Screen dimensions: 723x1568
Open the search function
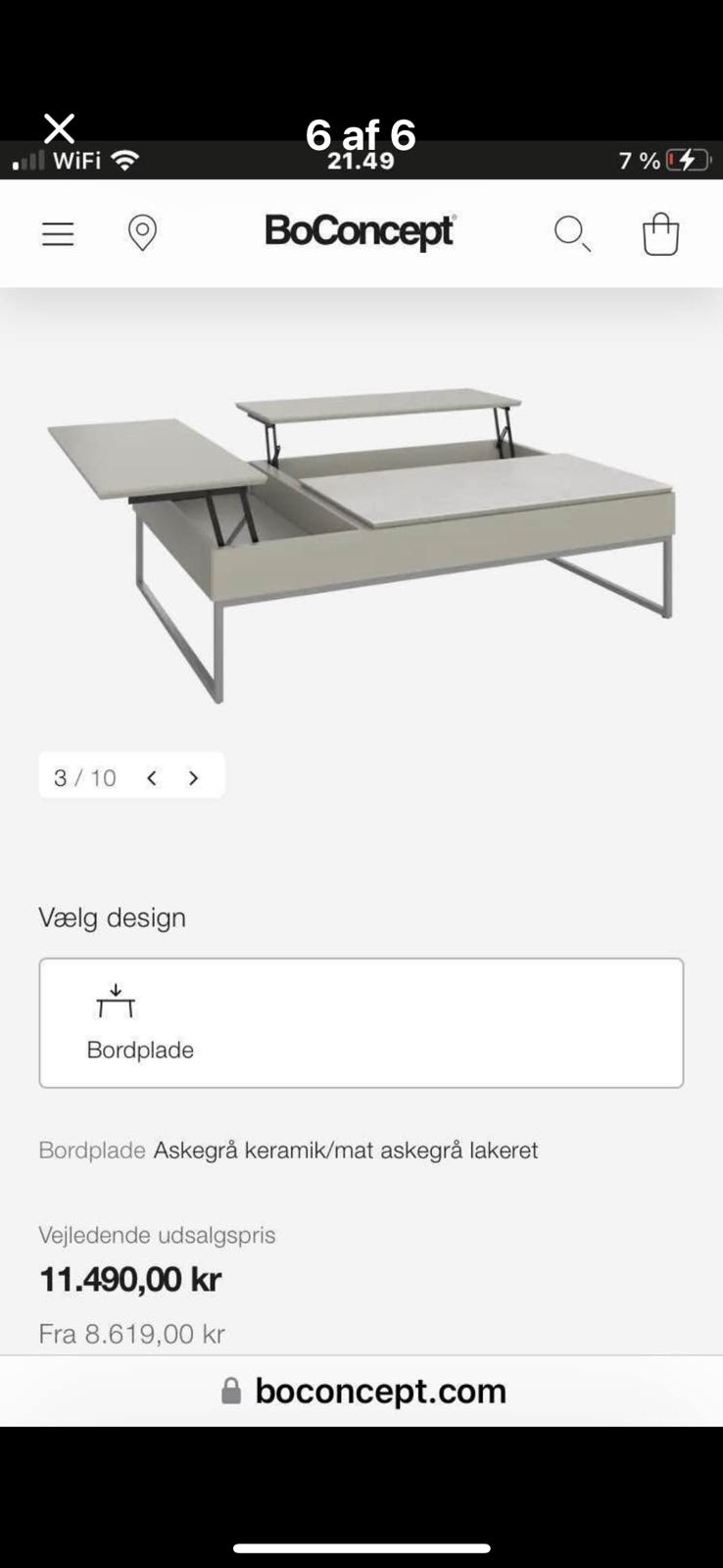click(572, 233)
